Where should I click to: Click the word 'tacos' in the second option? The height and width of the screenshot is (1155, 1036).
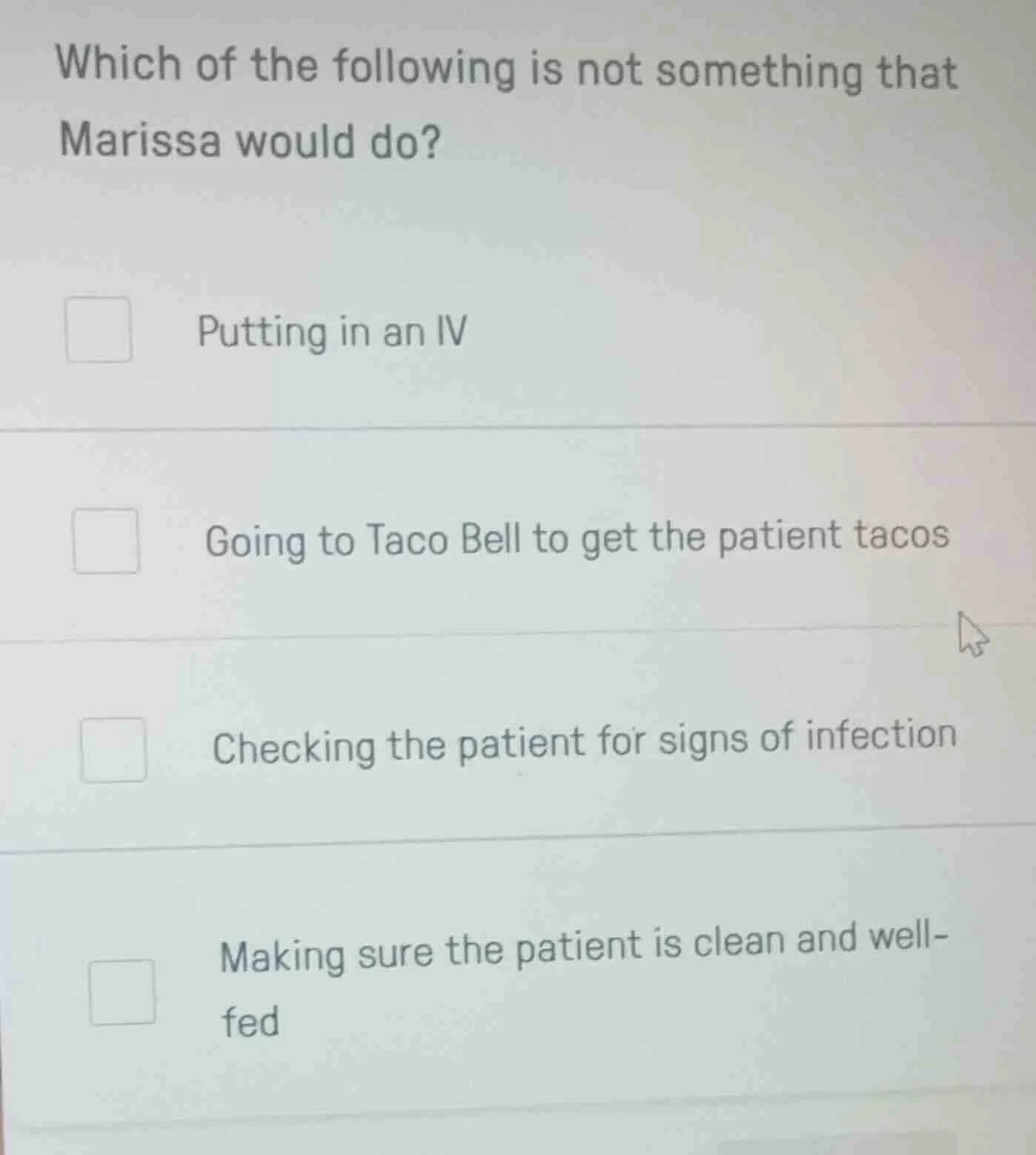[x=899, y=537]
